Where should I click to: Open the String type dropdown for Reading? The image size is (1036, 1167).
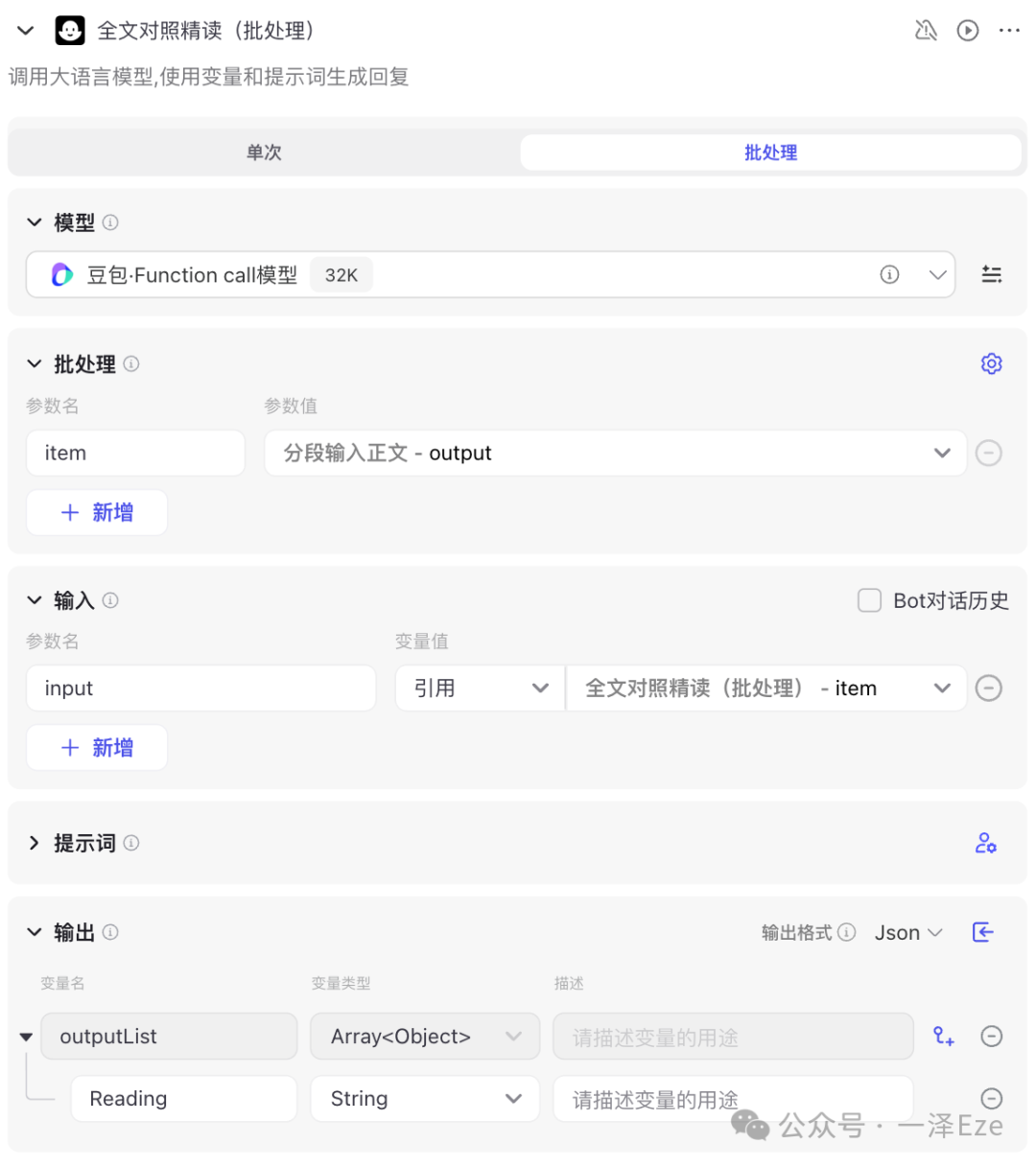point(425,1099)
